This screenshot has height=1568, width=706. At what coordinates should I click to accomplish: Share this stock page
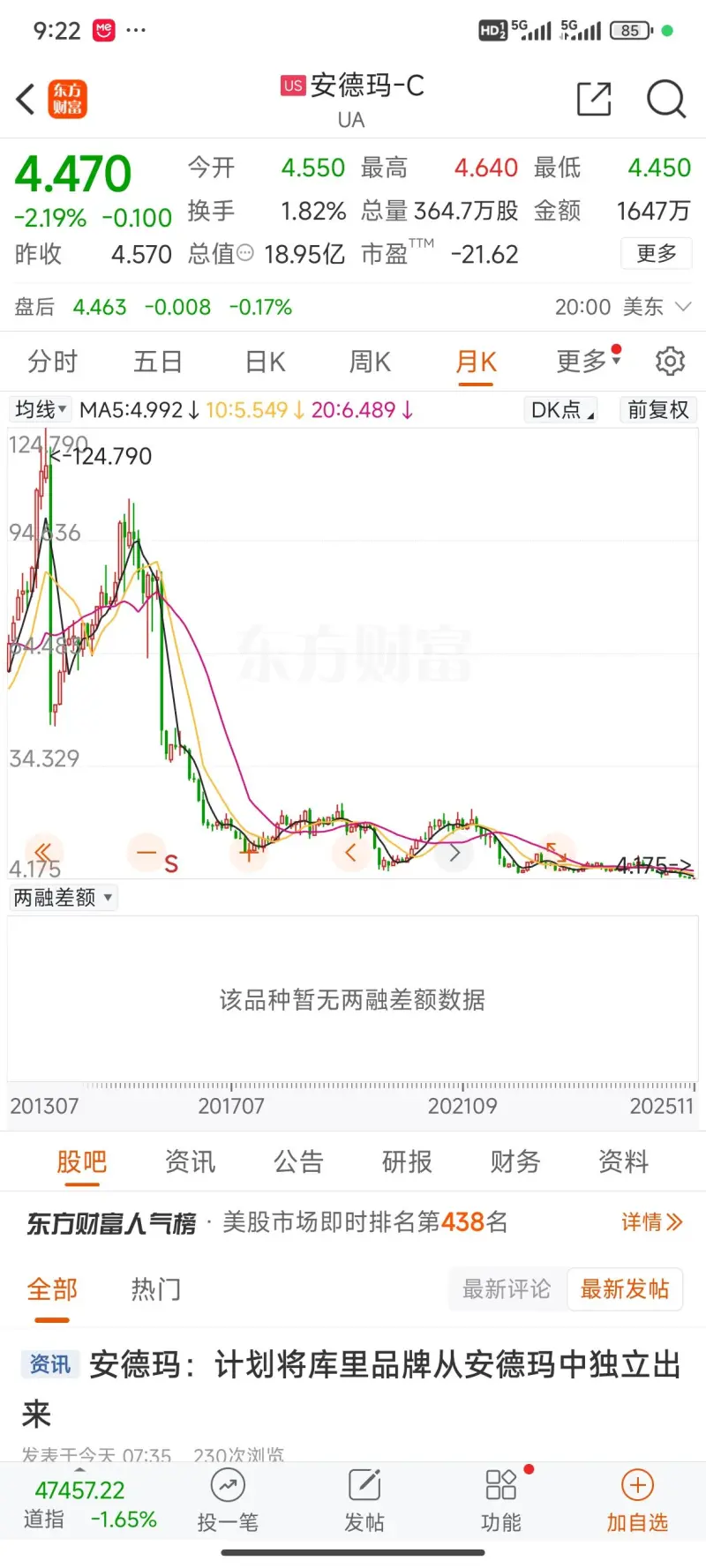[x=594, y=99]
